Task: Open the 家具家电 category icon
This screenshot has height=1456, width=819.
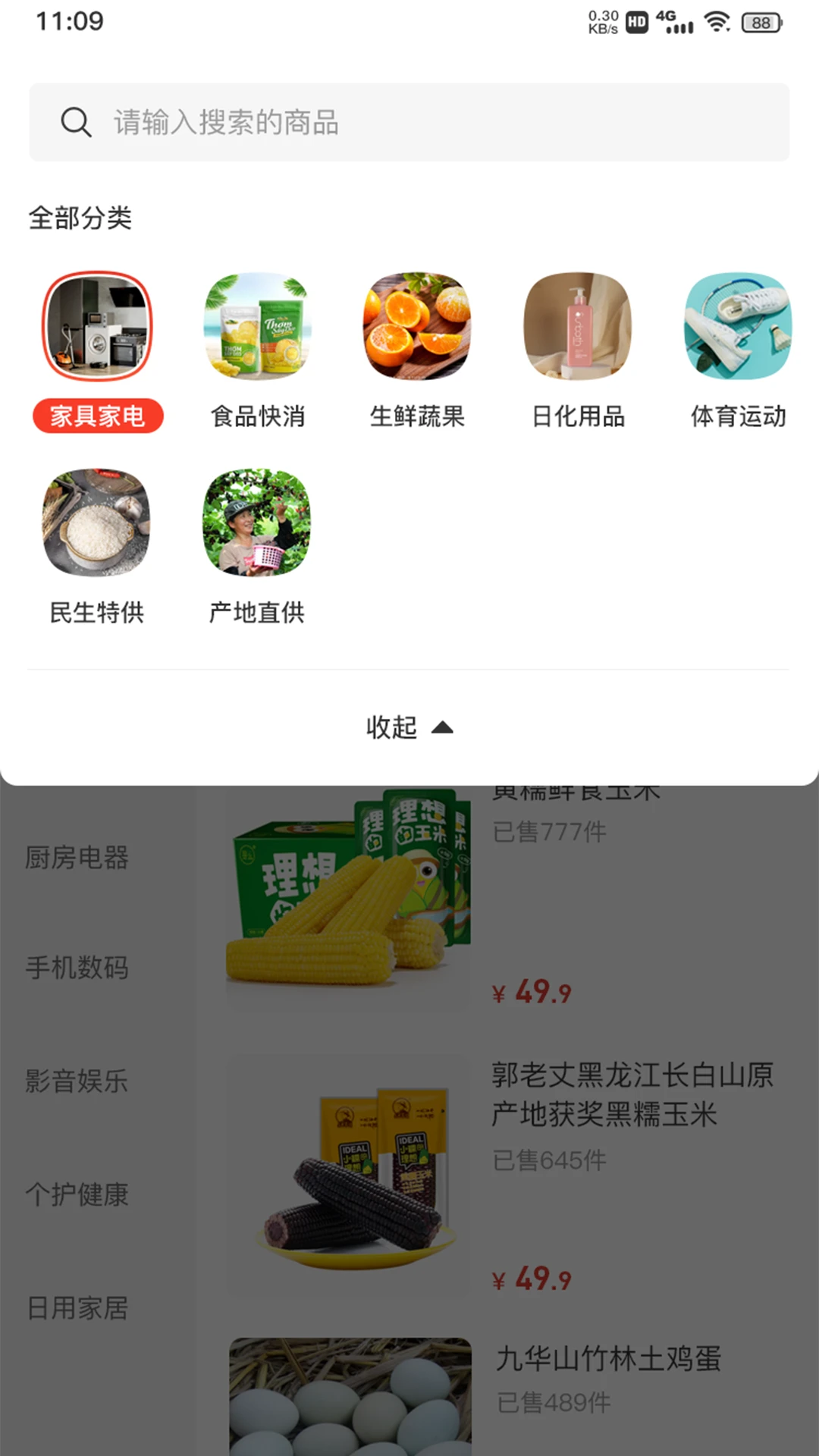Action: (99, 326)
